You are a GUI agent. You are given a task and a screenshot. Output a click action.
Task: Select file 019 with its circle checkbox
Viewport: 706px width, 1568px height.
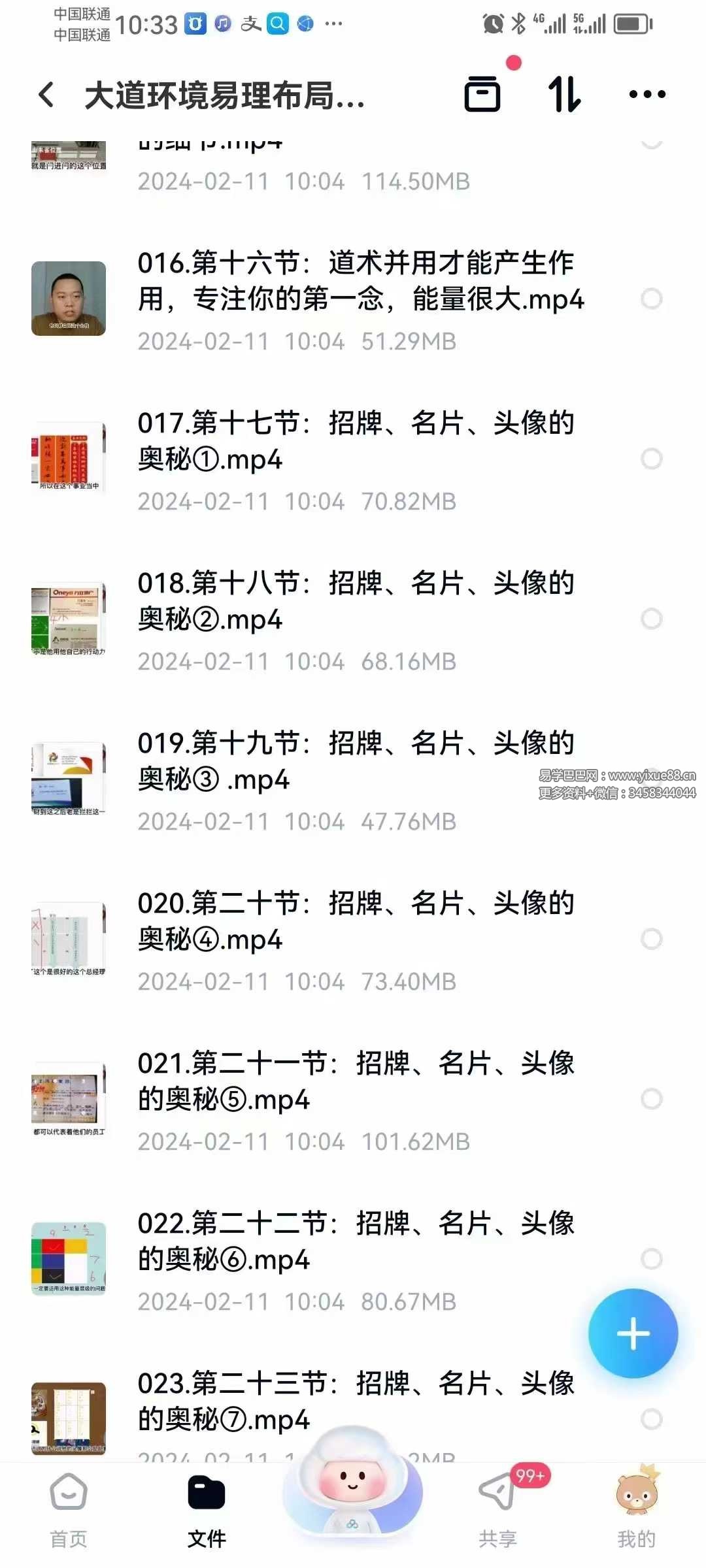[x=652, y=779]
